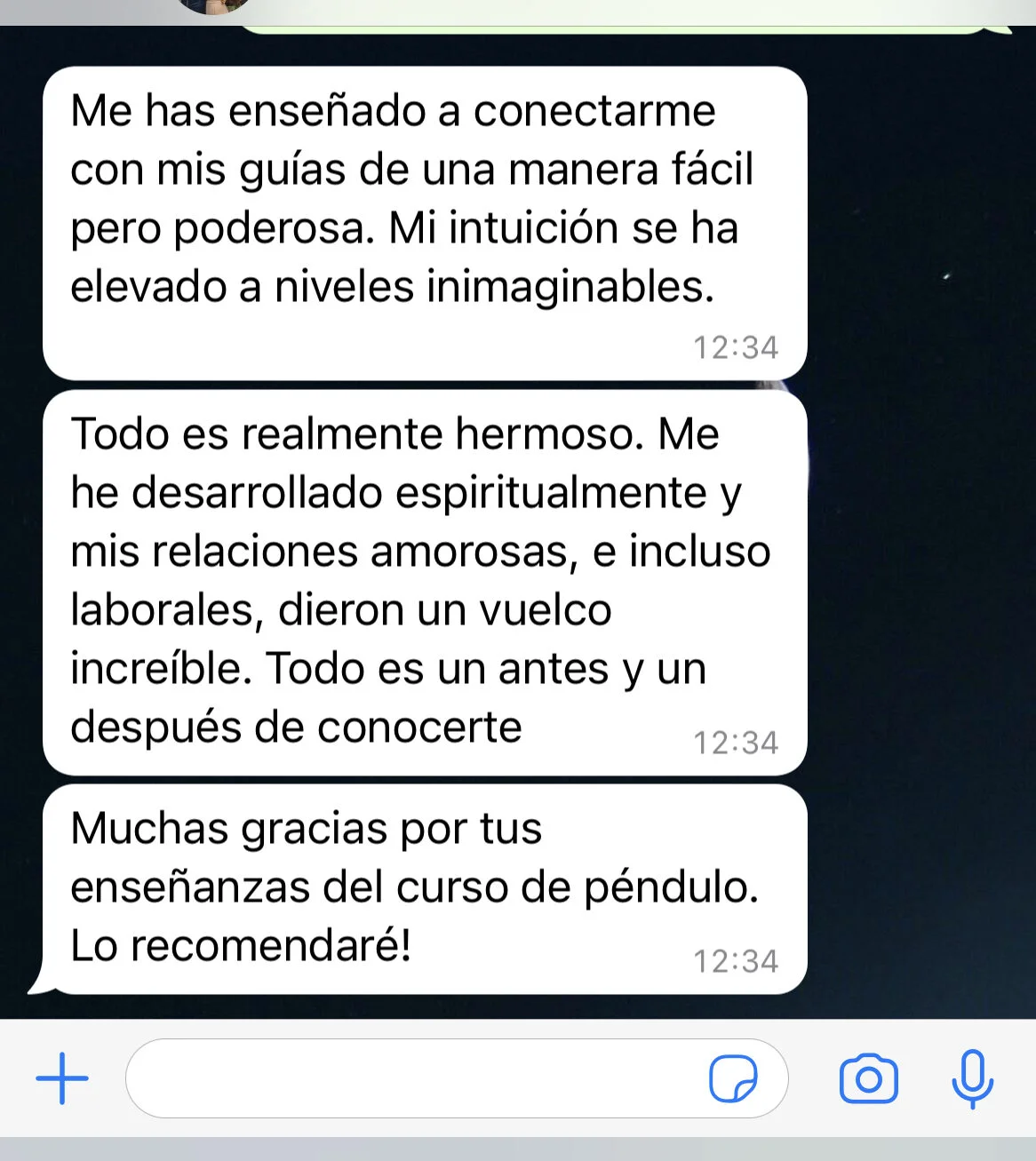Open attachment options via plus button

pos(61,1078)
